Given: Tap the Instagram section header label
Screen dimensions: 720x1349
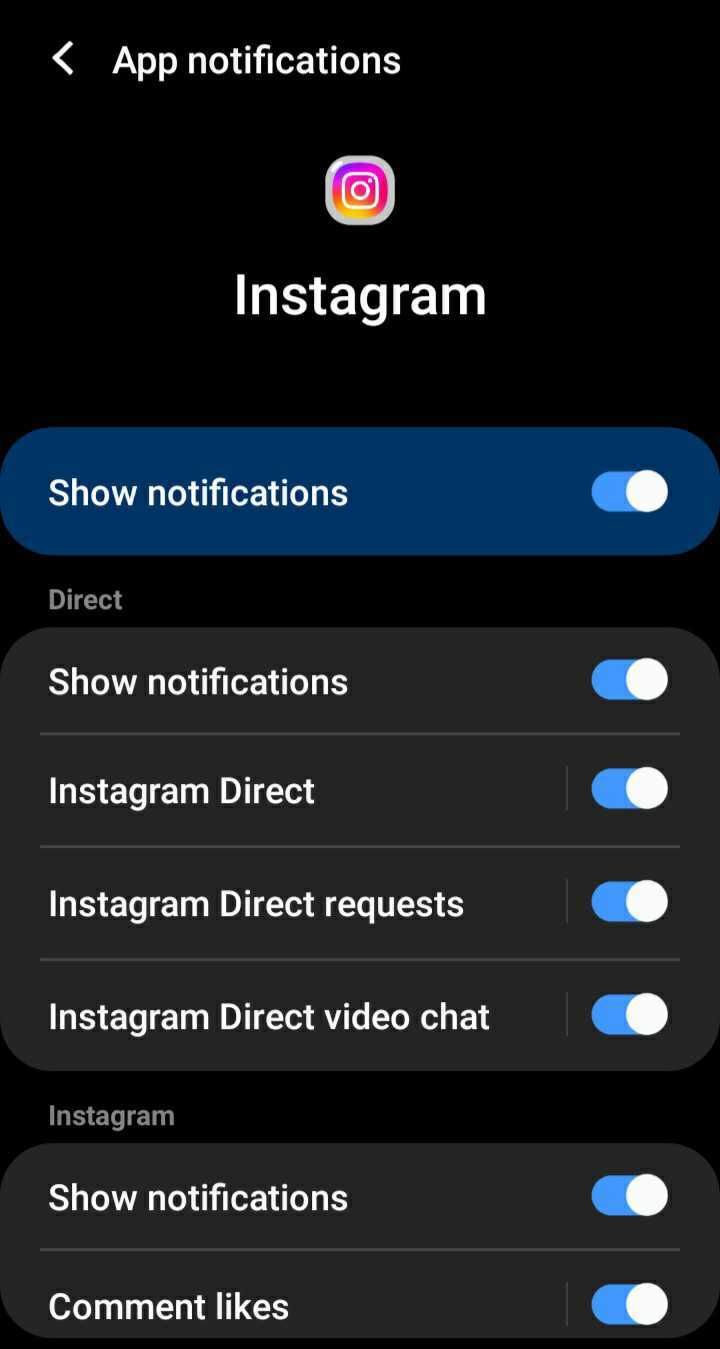Looking at the screenshot, I should pos(111,1115).
